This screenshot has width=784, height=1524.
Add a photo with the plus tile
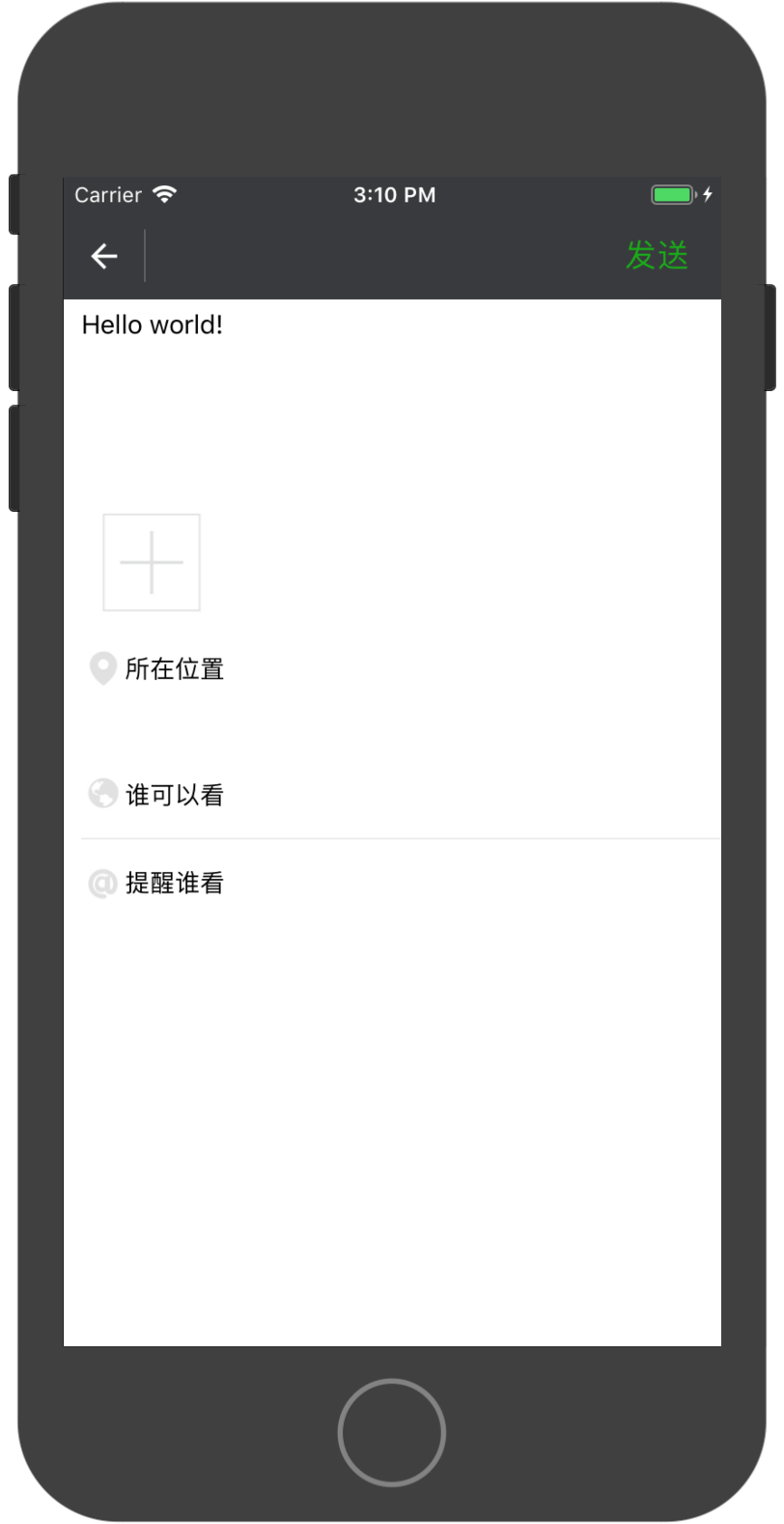[x=152, y=562]
